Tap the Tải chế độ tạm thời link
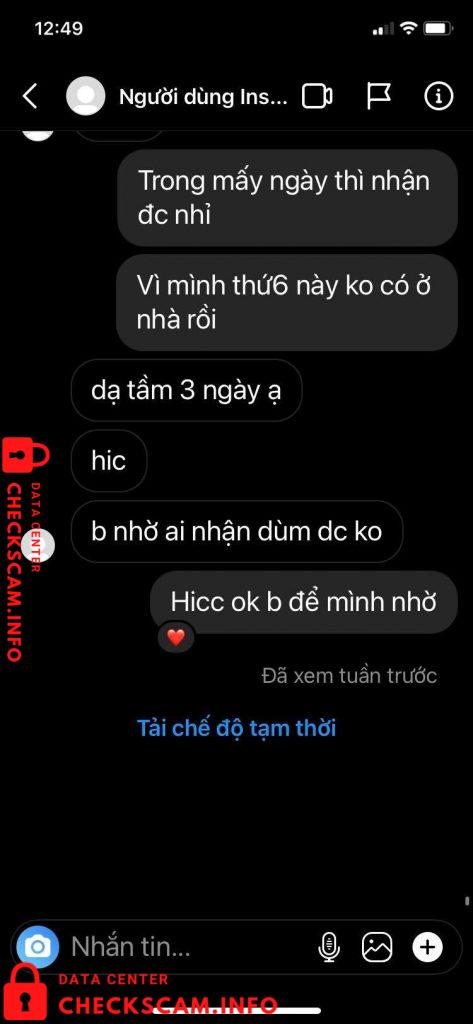This screenshot has width=473, height=1024. (x=236, y=728)
